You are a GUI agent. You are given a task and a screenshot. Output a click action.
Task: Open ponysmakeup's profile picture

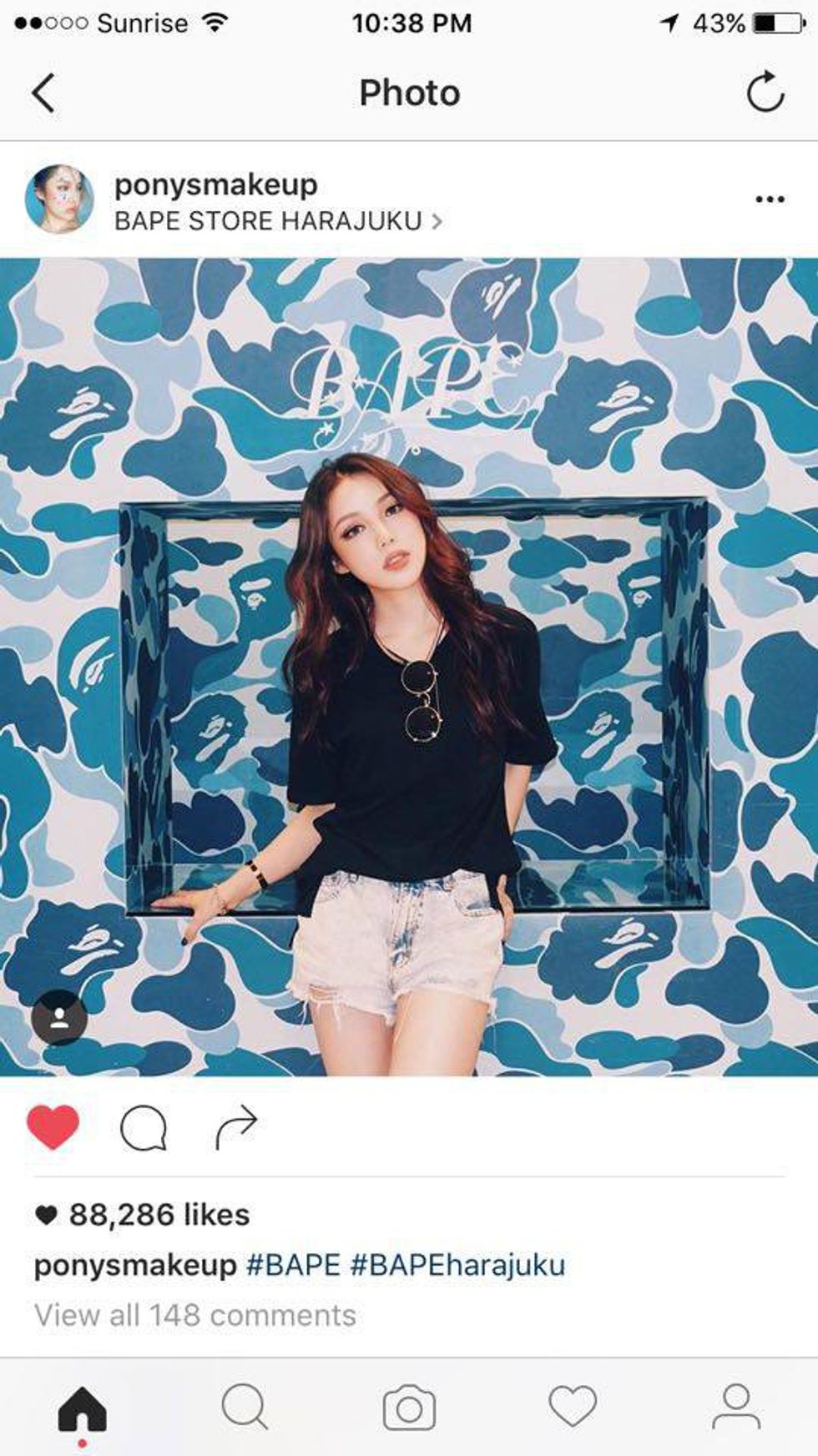pos(59,199)
